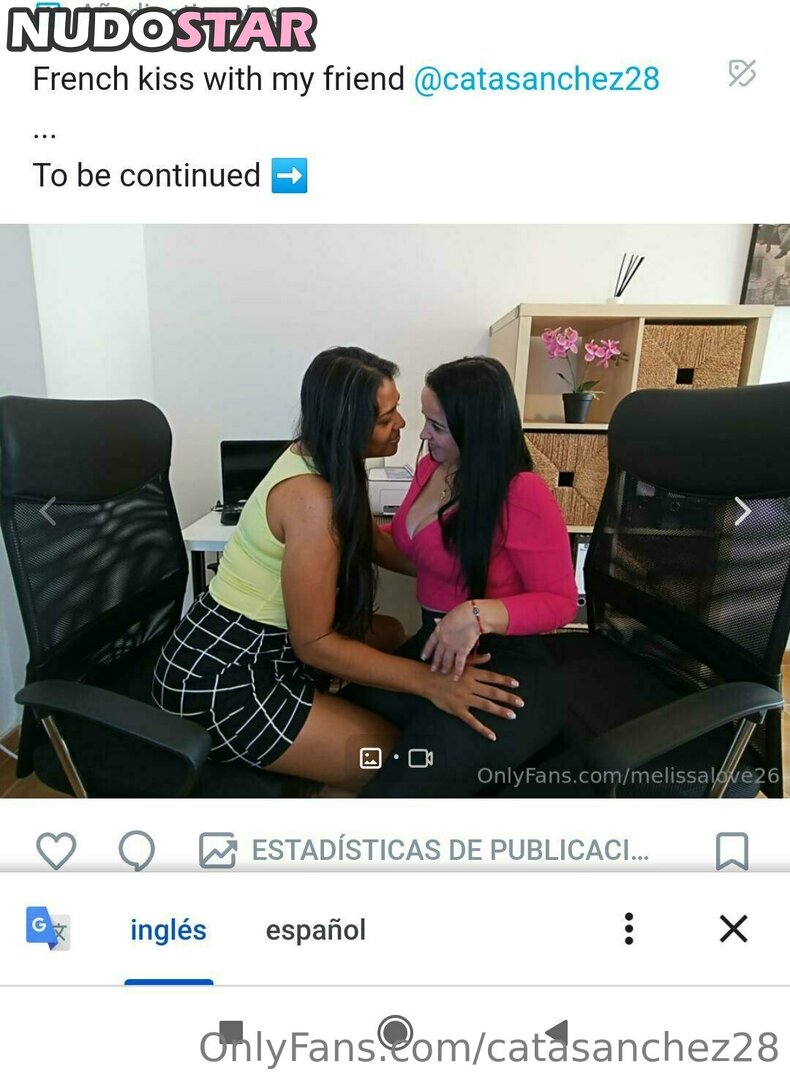Switch translation to español tab
790x1080 pixels.
pos(315,930)
